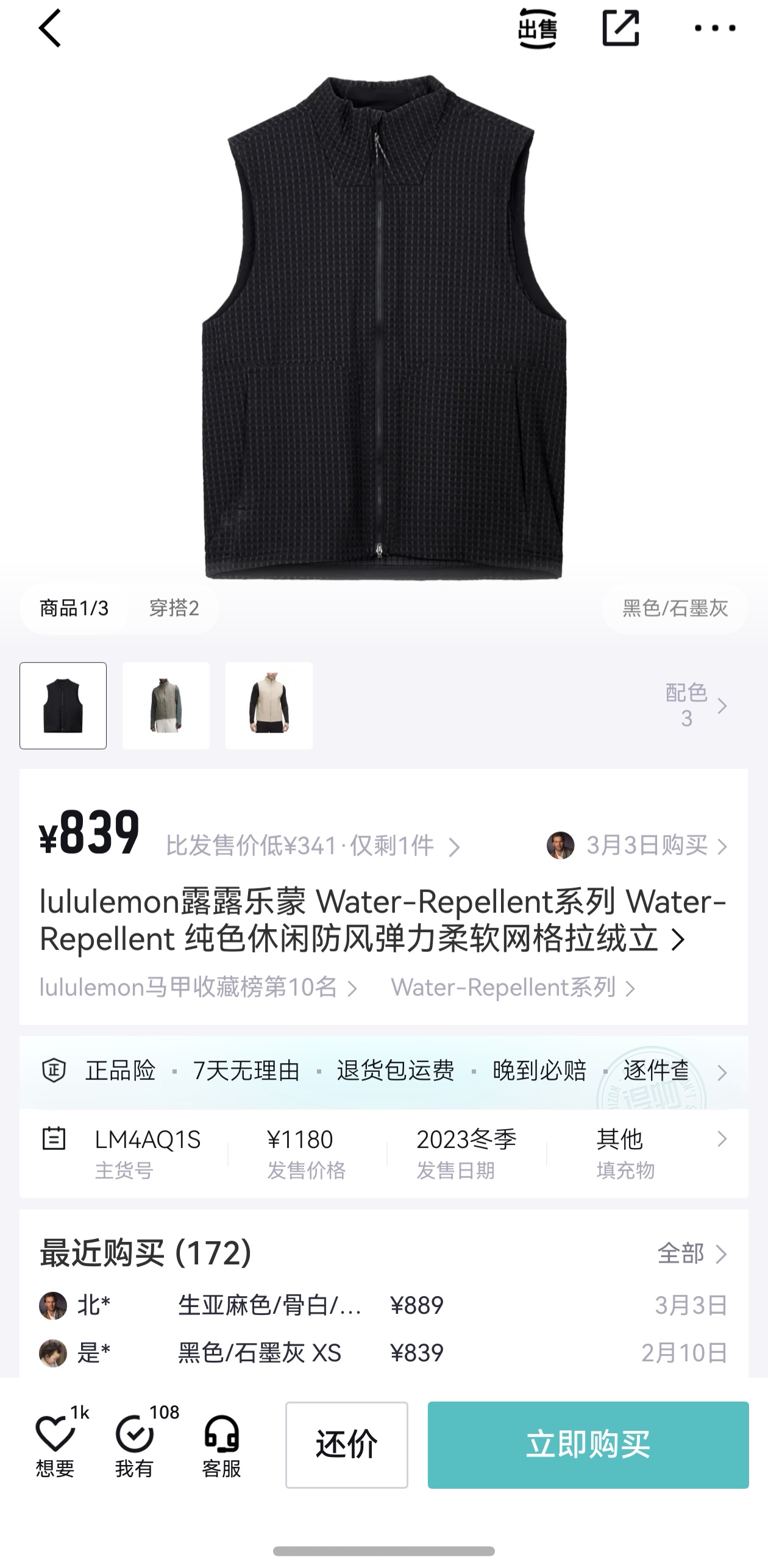The width and height of the screenshot is (768, 1568).
Task: Tap 立即购买 to buy now
Action: pos(588,1444)
